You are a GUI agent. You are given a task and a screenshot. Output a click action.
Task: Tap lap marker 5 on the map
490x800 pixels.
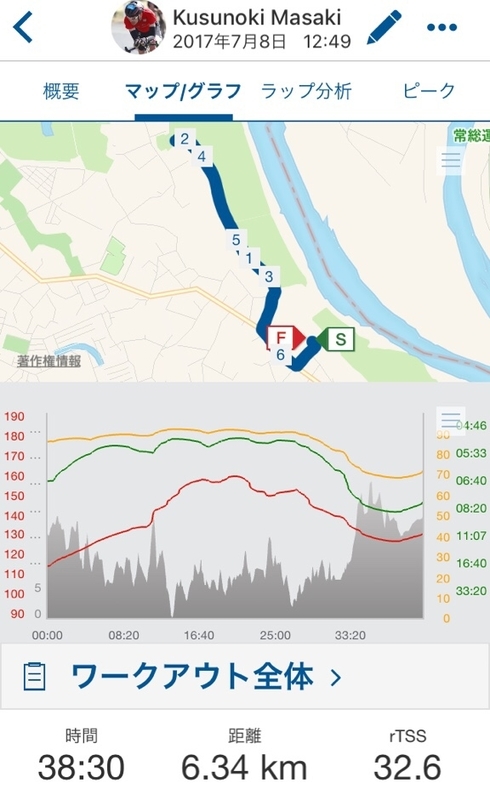[236, 239]
